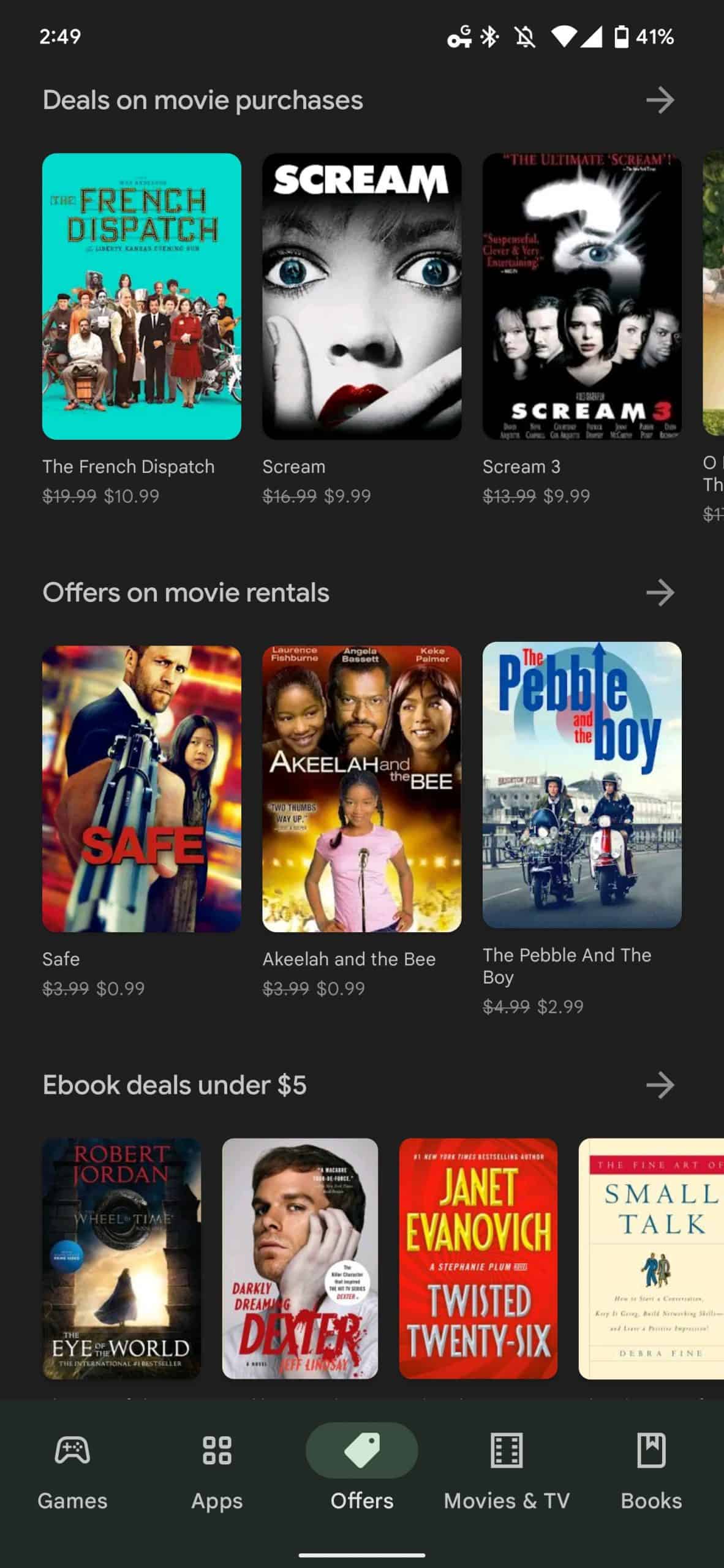Open The French Dispatch movie

(x=141, y=296)
